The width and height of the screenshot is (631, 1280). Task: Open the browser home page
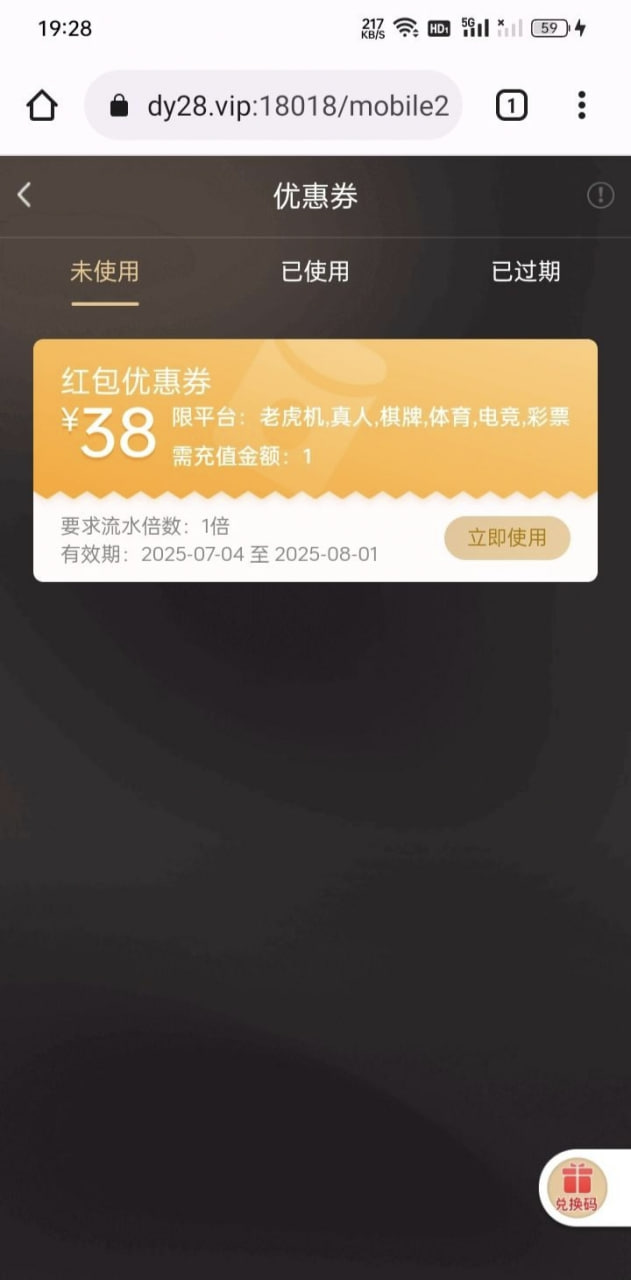click(42, 105)
